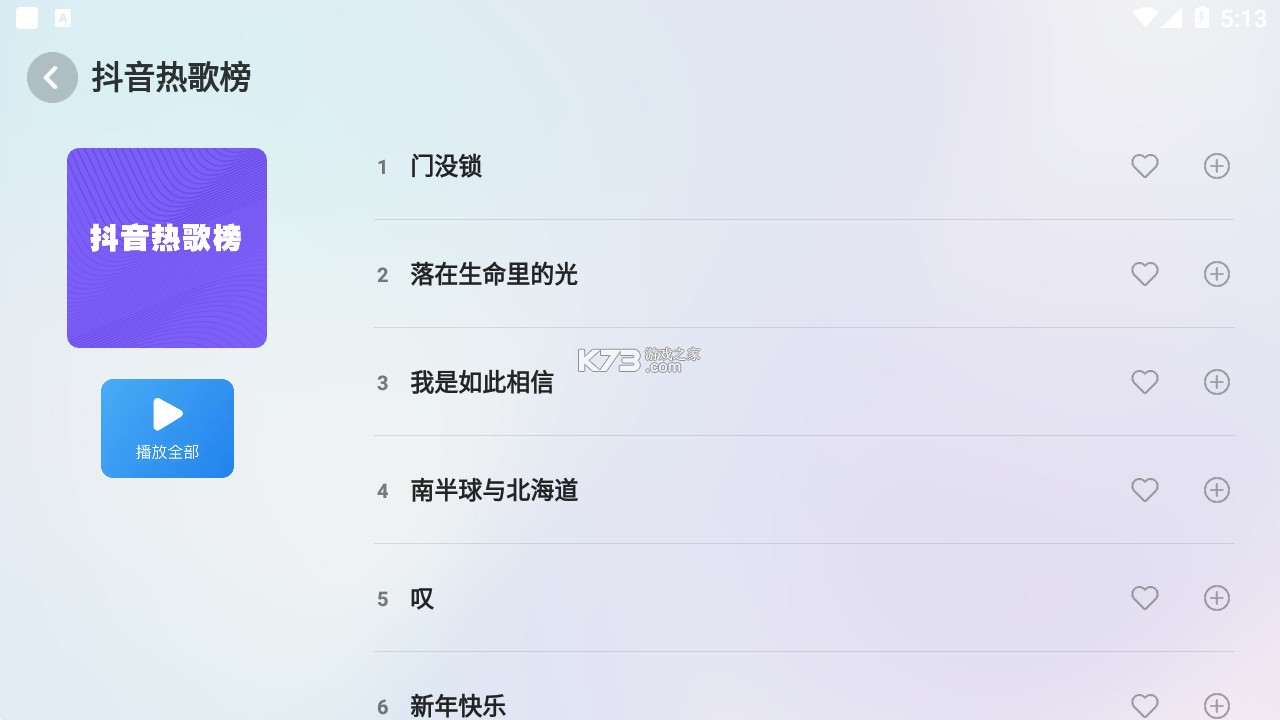Open the song 落在生命里的光
Image resolution: width=1280 pixels, height=720 pixels.
coord(494,274)
